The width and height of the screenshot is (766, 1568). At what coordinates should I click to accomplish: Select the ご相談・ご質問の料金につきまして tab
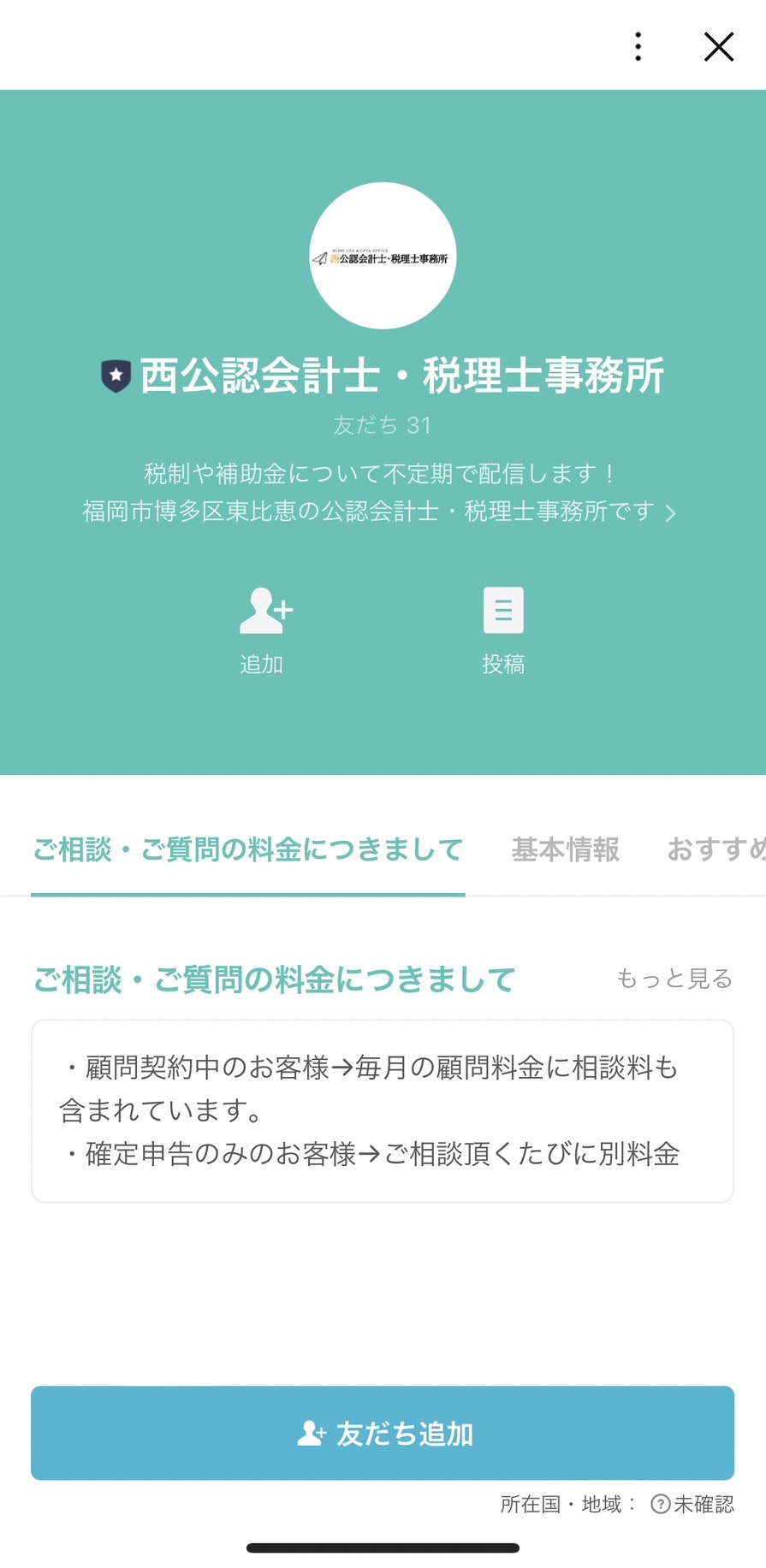[x=246, y=849]
